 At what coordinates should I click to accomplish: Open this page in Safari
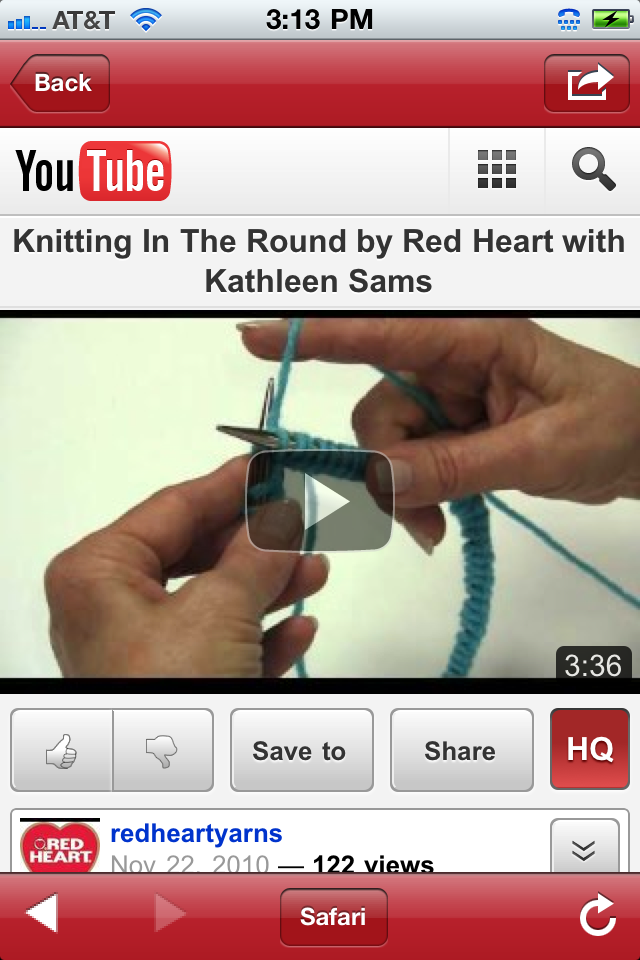click(x=333, y=916)
